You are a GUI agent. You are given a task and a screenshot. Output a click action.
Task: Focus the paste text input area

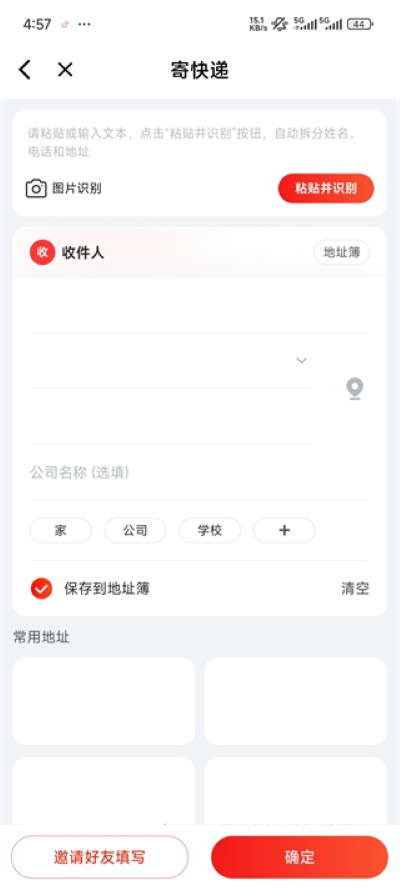point(199,143)
